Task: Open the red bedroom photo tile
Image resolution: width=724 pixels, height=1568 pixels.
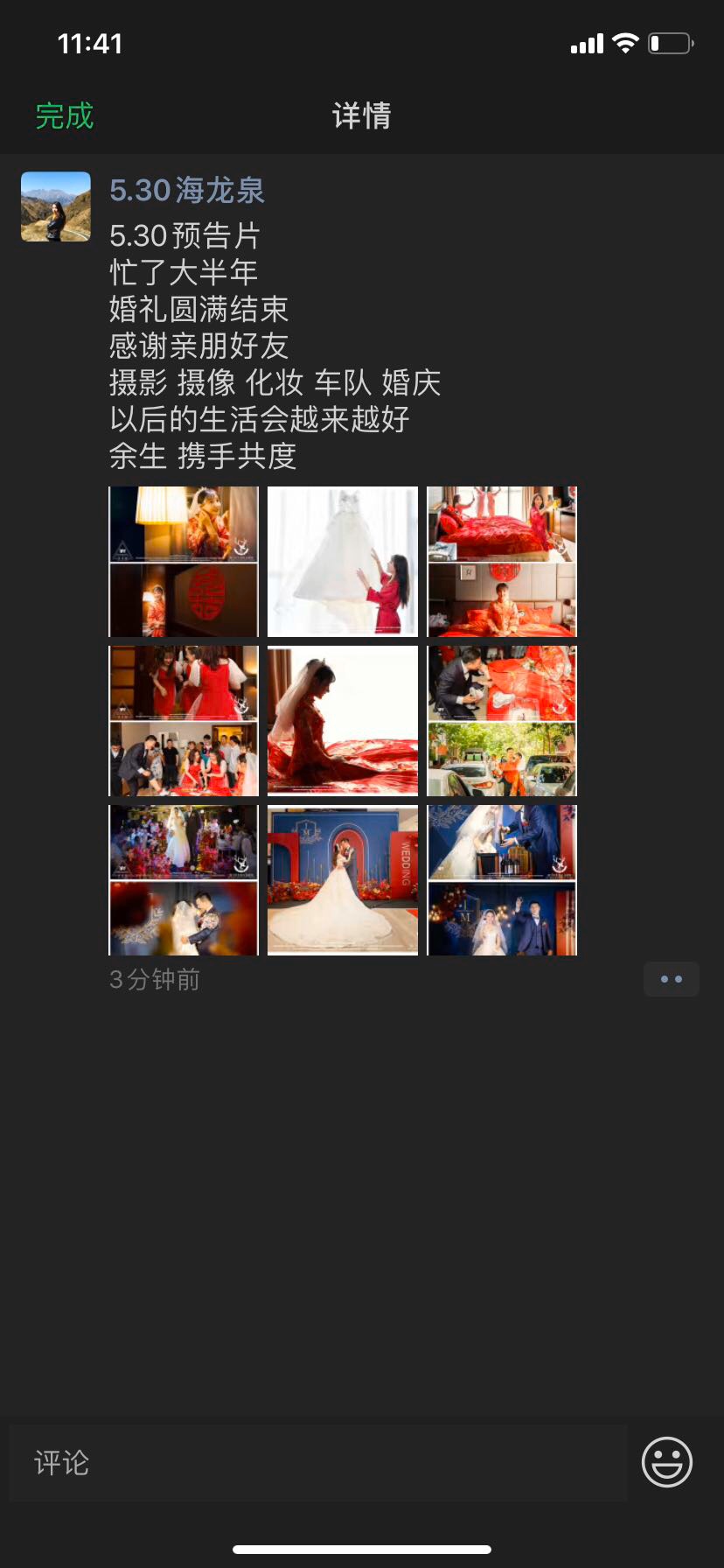Action: point(502,562)
